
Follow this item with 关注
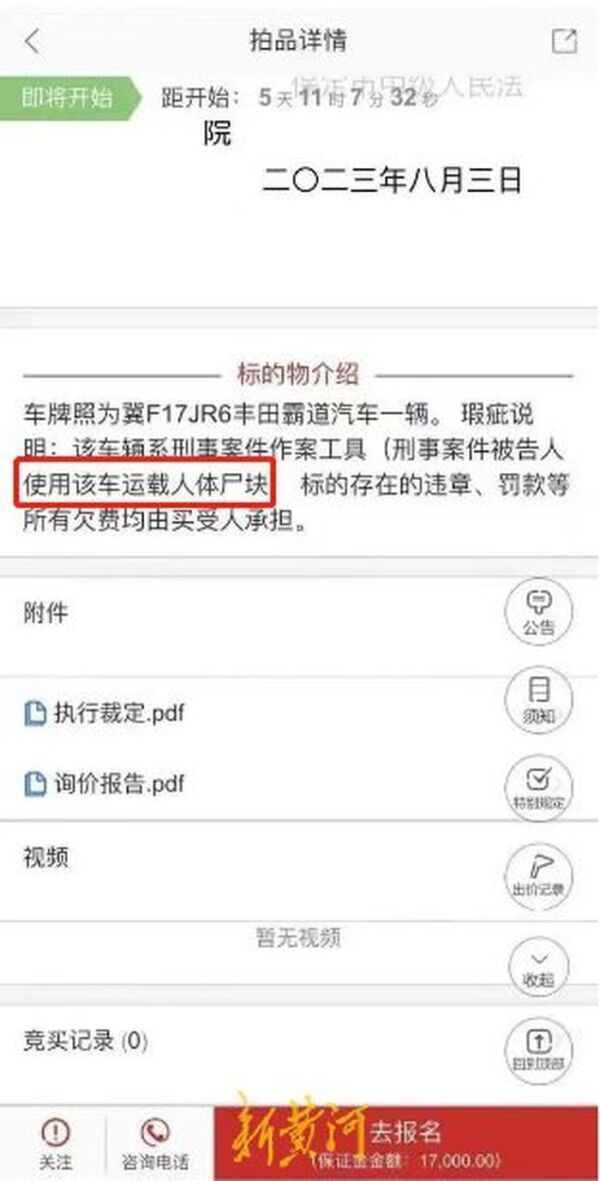coord(56,1143)
